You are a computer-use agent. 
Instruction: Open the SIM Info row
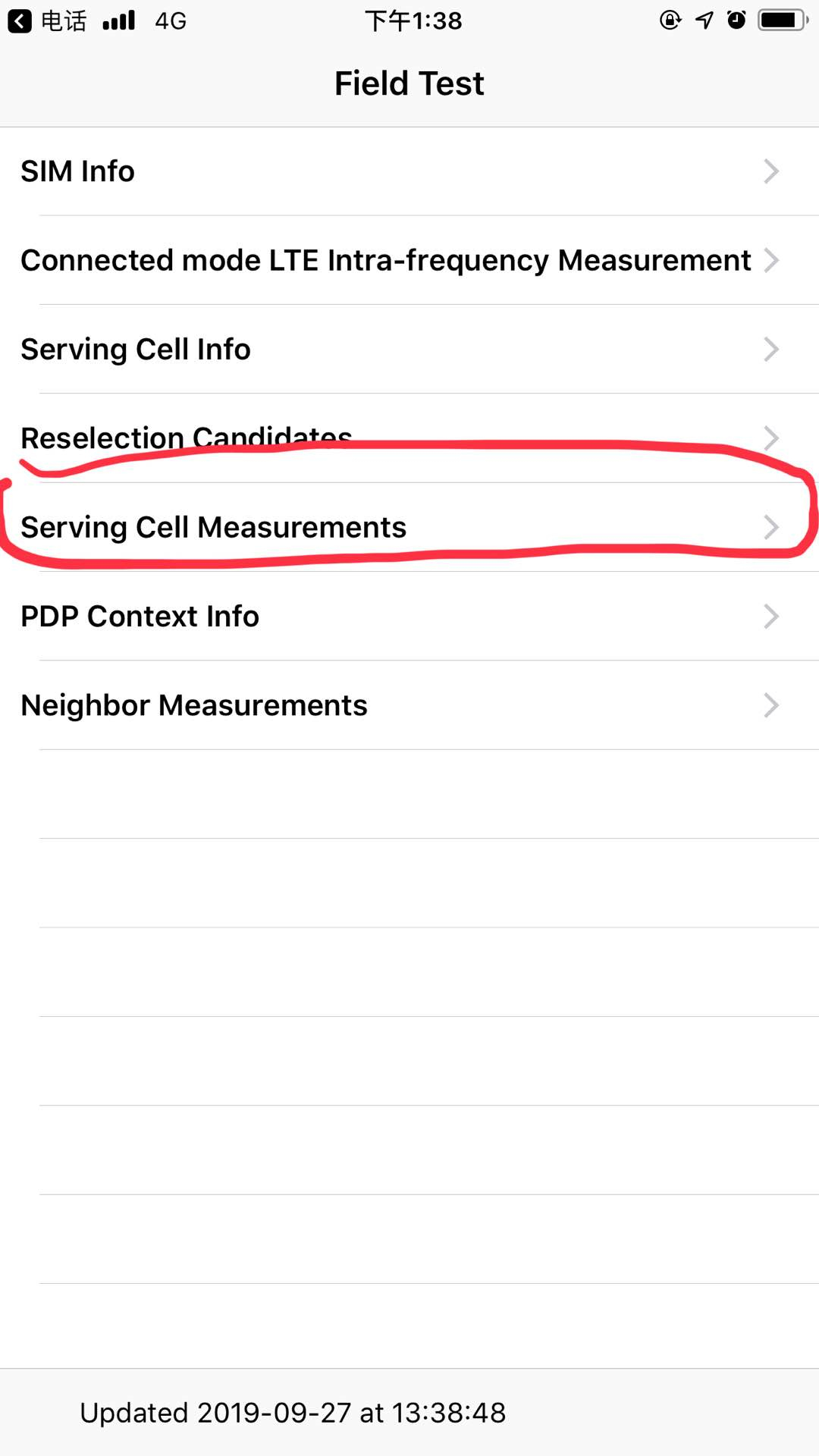(409, 171)
